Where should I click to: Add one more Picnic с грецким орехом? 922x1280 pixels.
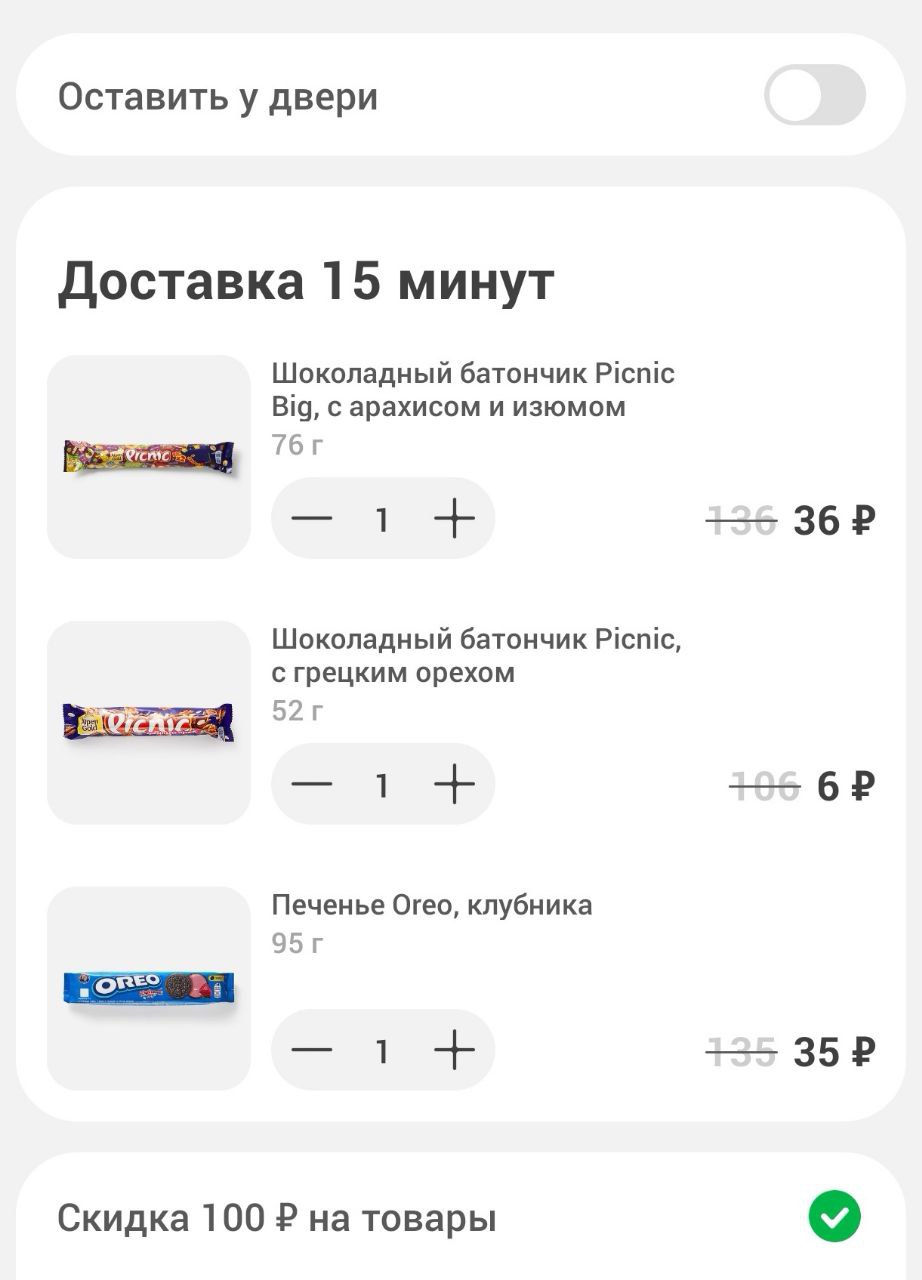pos(454,785)
